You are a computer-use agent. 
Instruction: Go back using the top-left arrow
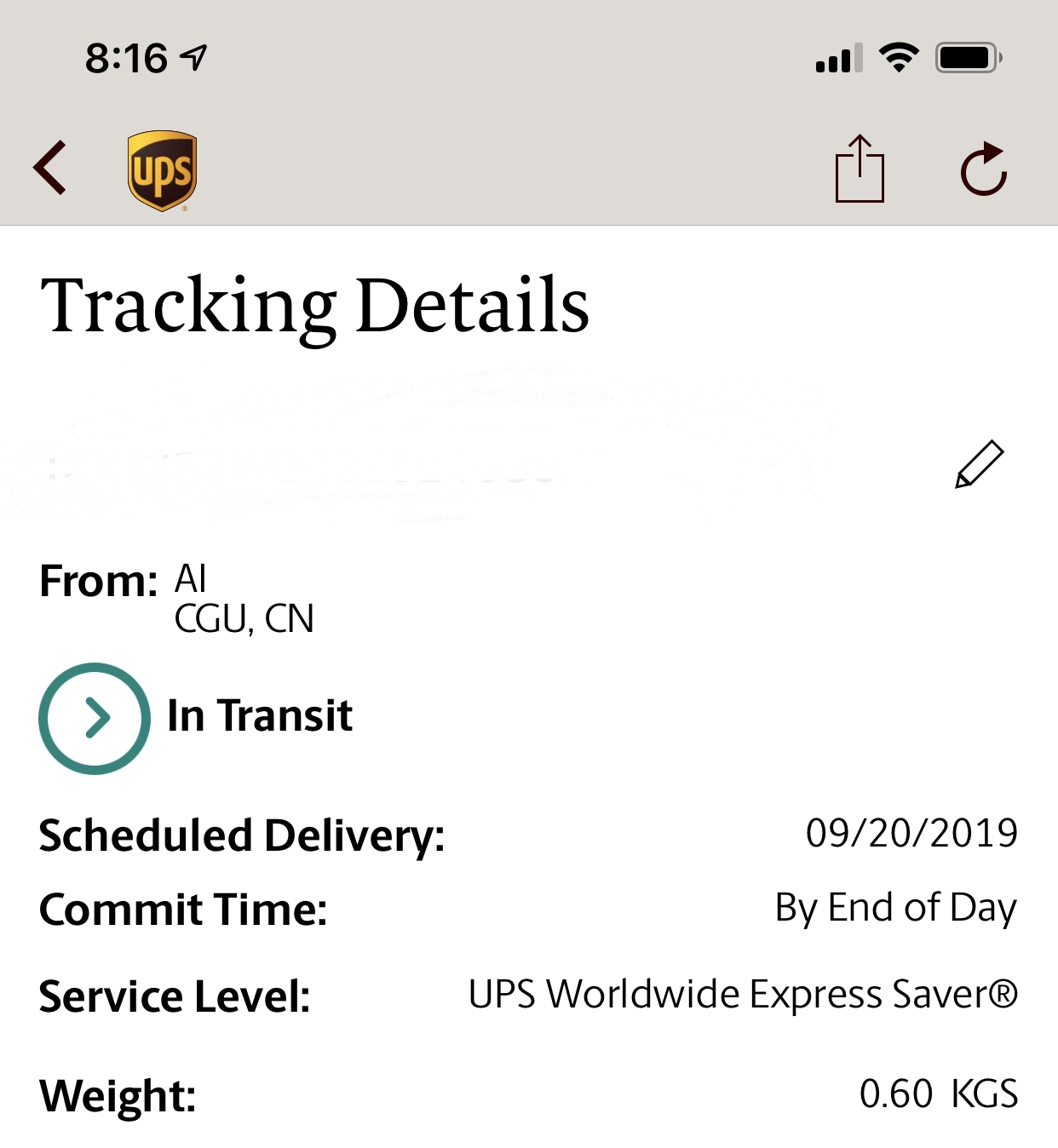[50, 168]
